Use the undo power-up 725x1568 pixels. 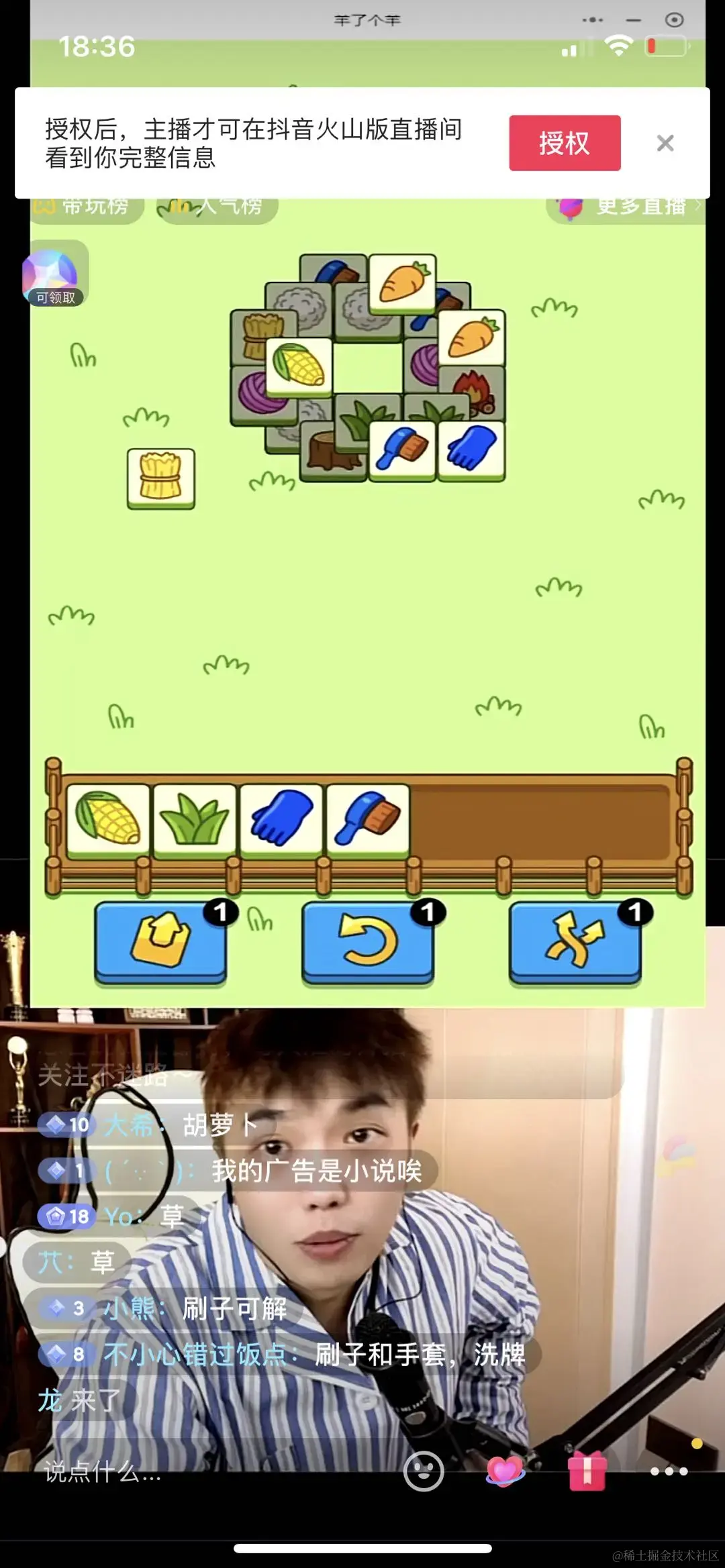367,941
